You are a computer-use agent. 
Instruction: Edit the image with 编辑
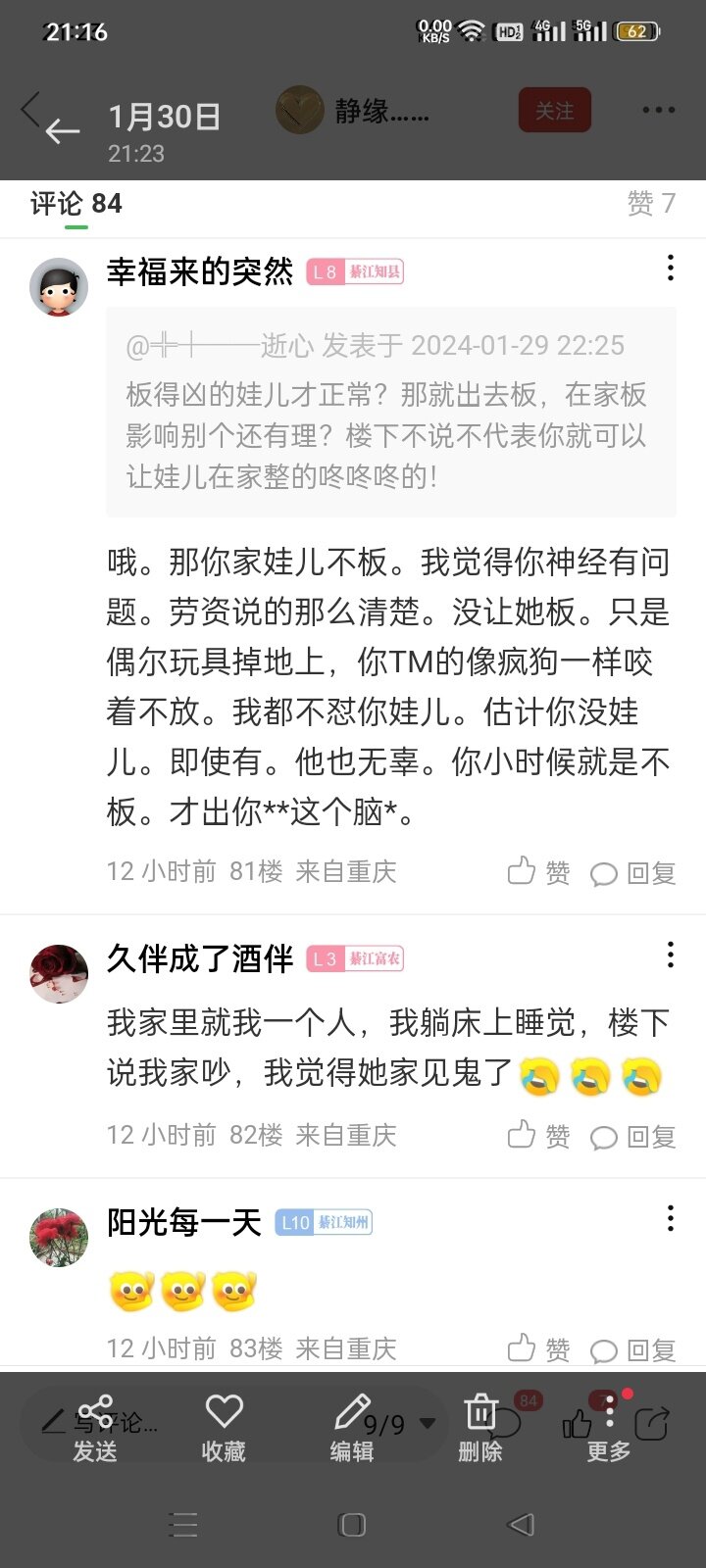pyautogui.click(x=352, y=1428)
